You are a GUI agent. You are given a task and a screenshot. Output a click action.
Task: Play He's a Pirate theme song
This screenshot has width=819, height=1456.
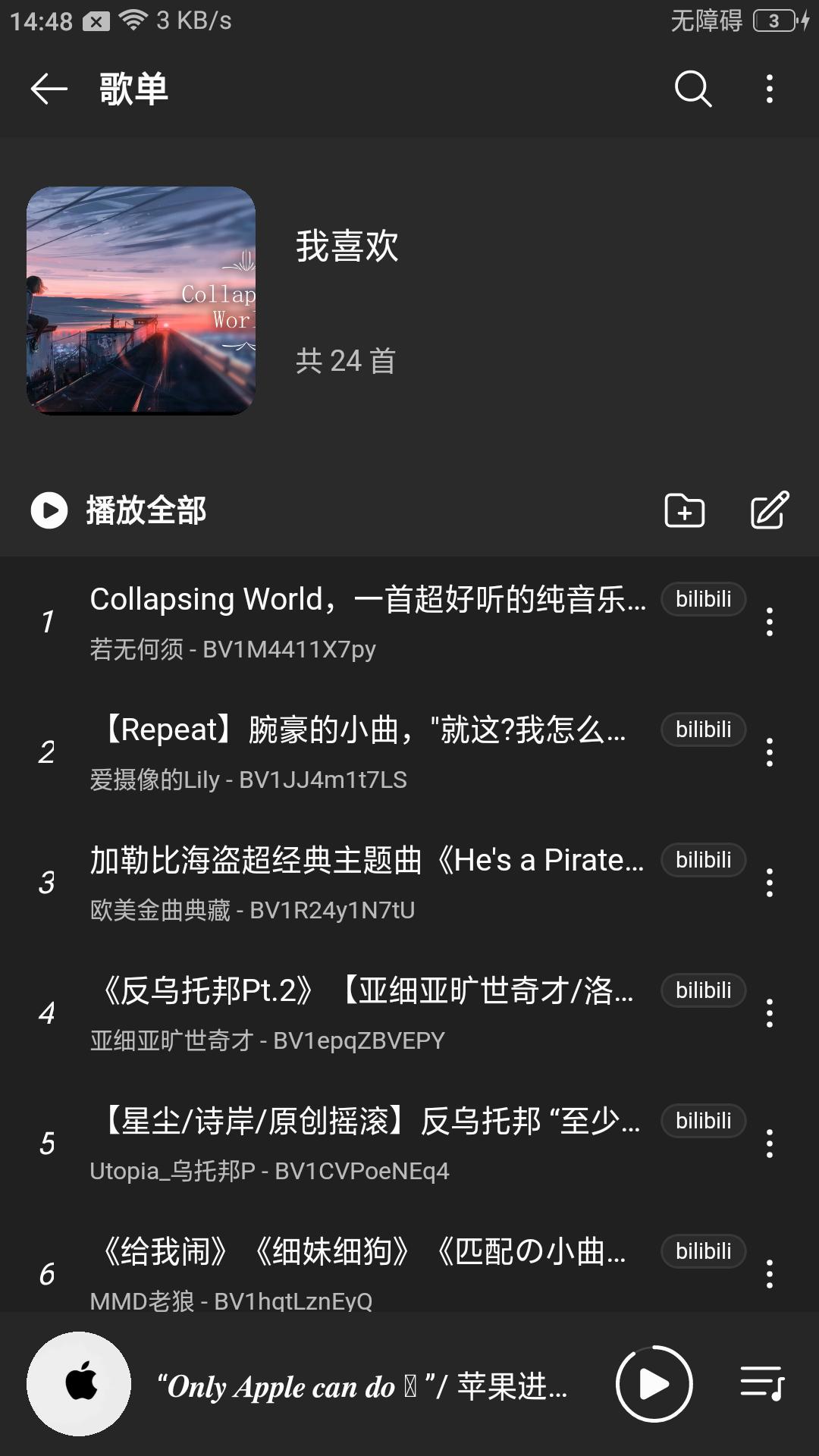tap(364, 883)
